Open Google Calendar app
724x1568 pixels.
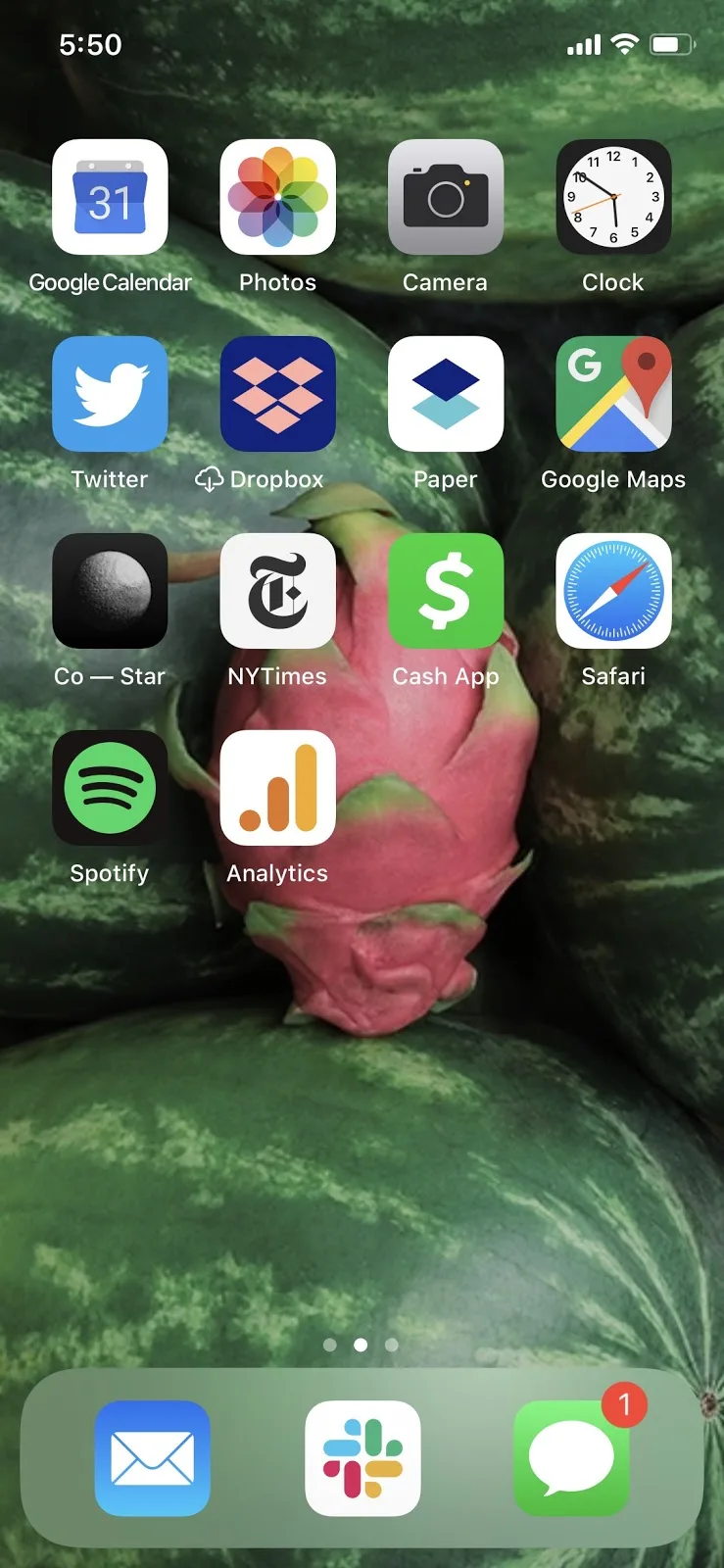[110, 197]
